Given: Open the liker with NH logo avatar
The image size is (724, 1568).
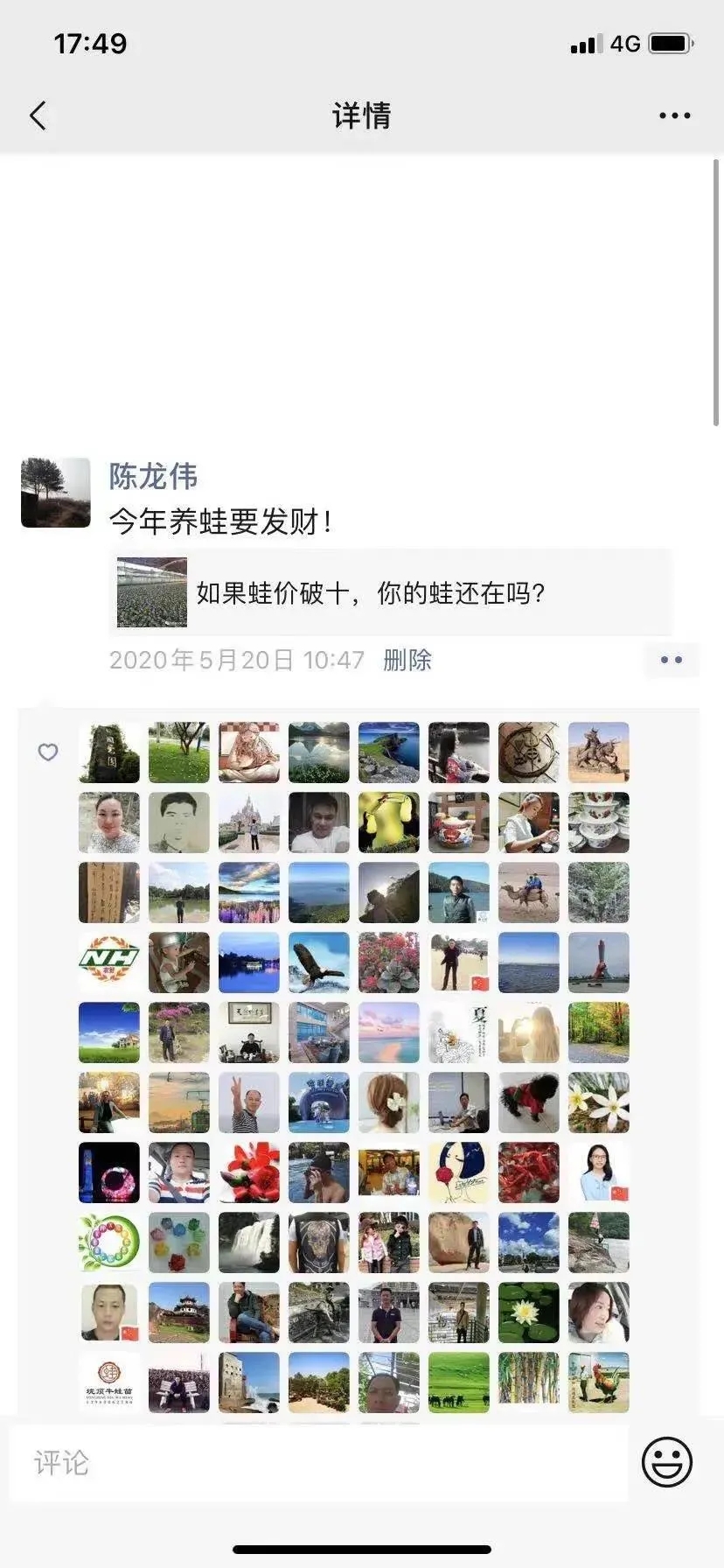Looking at the screenshot, I should [x=109, y=962].
